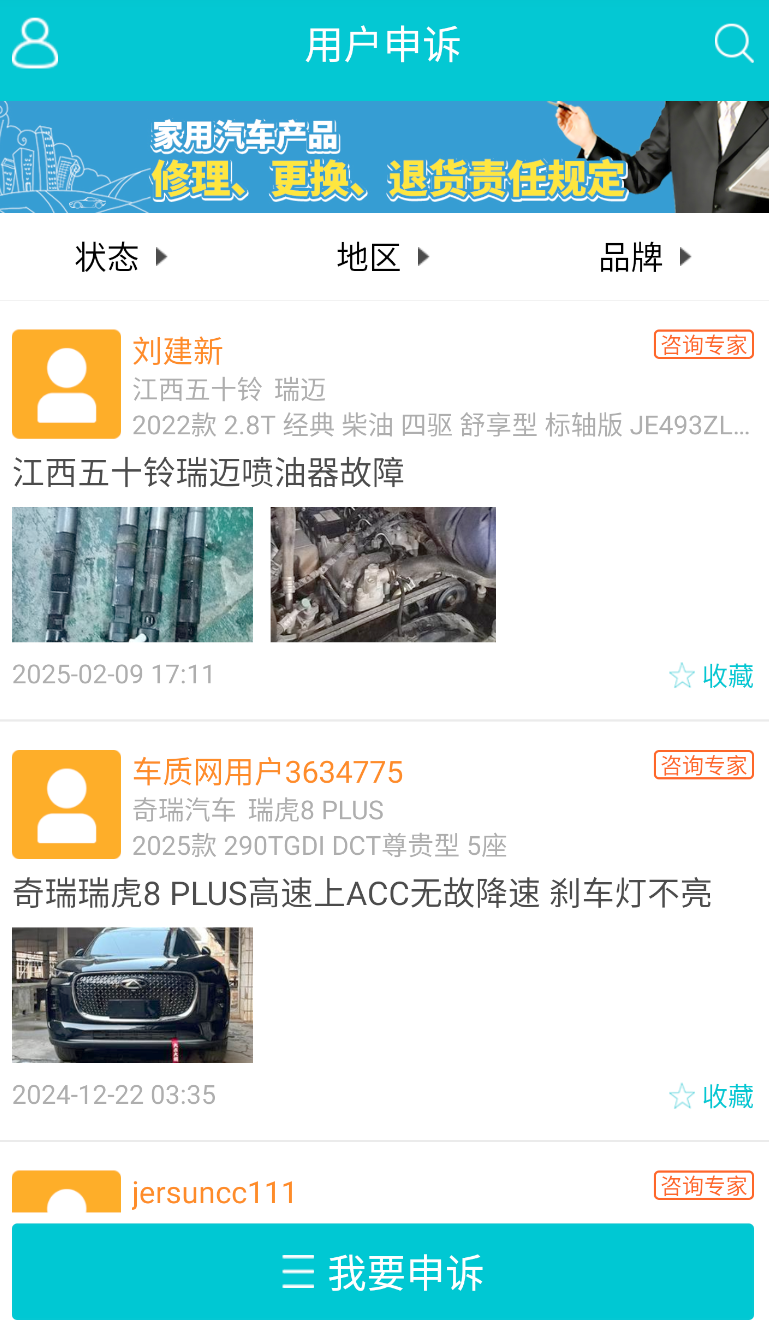Open complaint 江西五十铃瑞迈喷油器故障
Viewport: 769px width, 1321px height.
tap(208, 472)
